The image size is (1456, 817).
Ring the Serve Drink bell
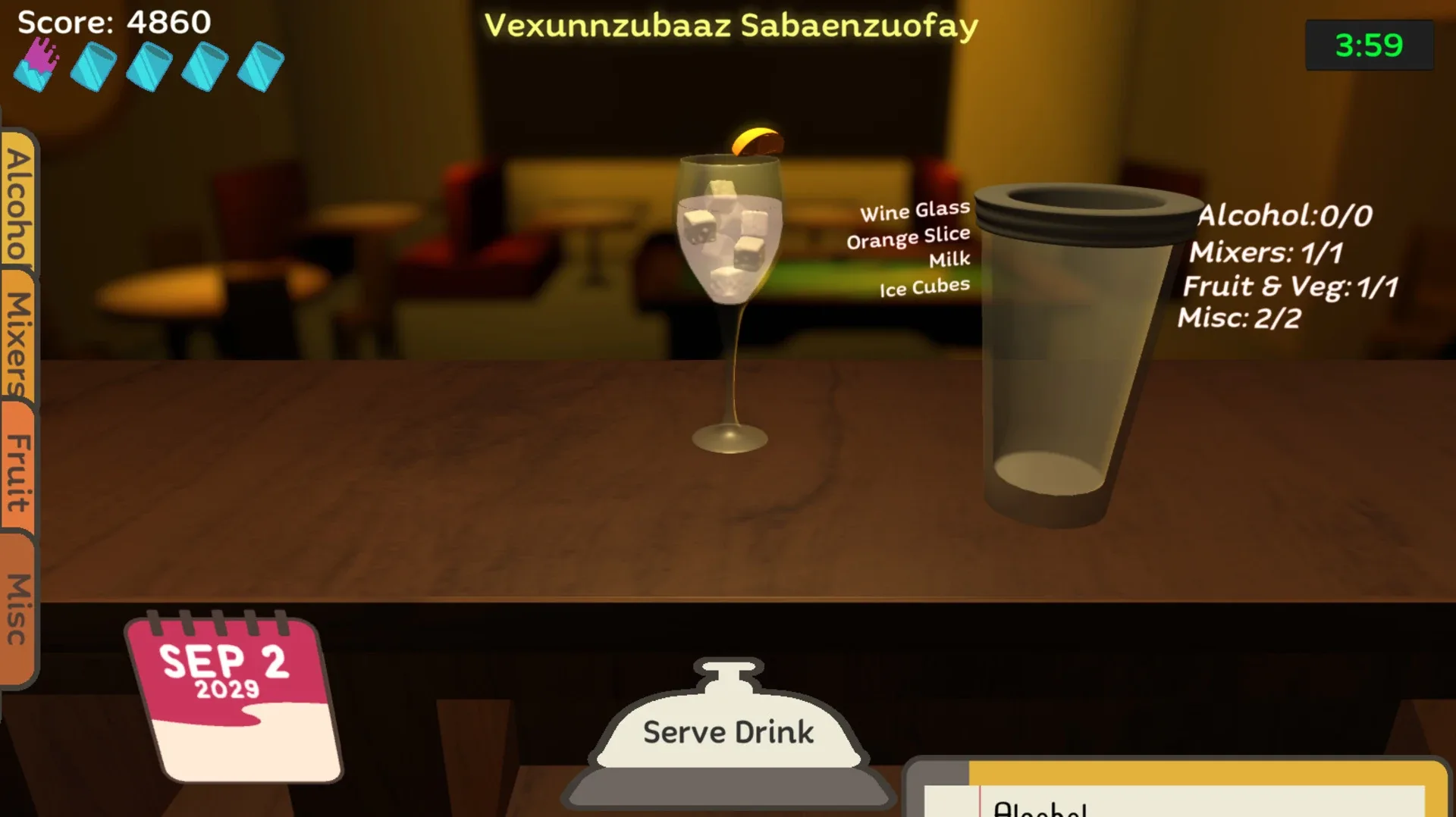pos(728,731)
